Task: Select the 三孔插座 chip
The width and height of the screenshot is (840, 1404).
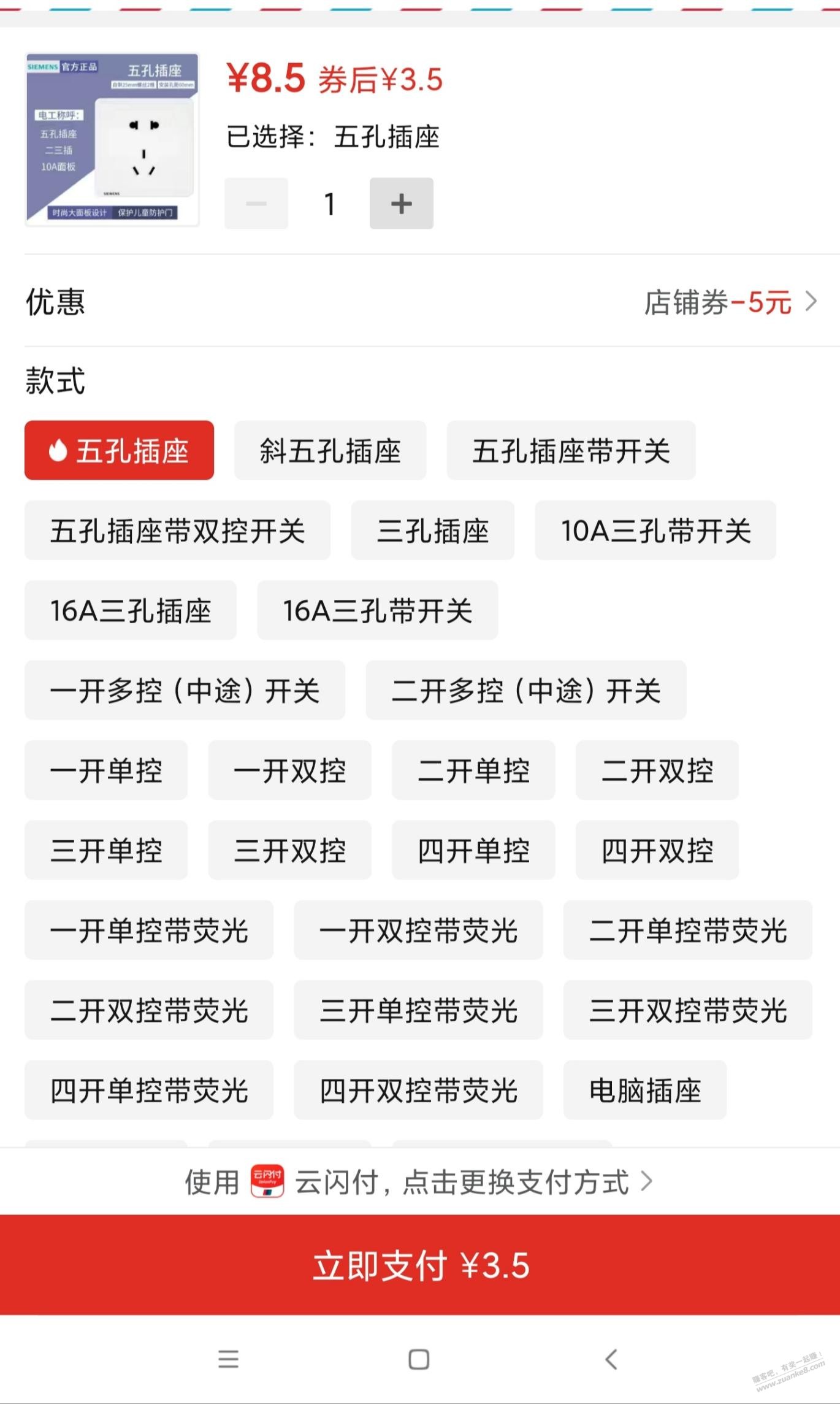Action: click(x=432, y=531)
